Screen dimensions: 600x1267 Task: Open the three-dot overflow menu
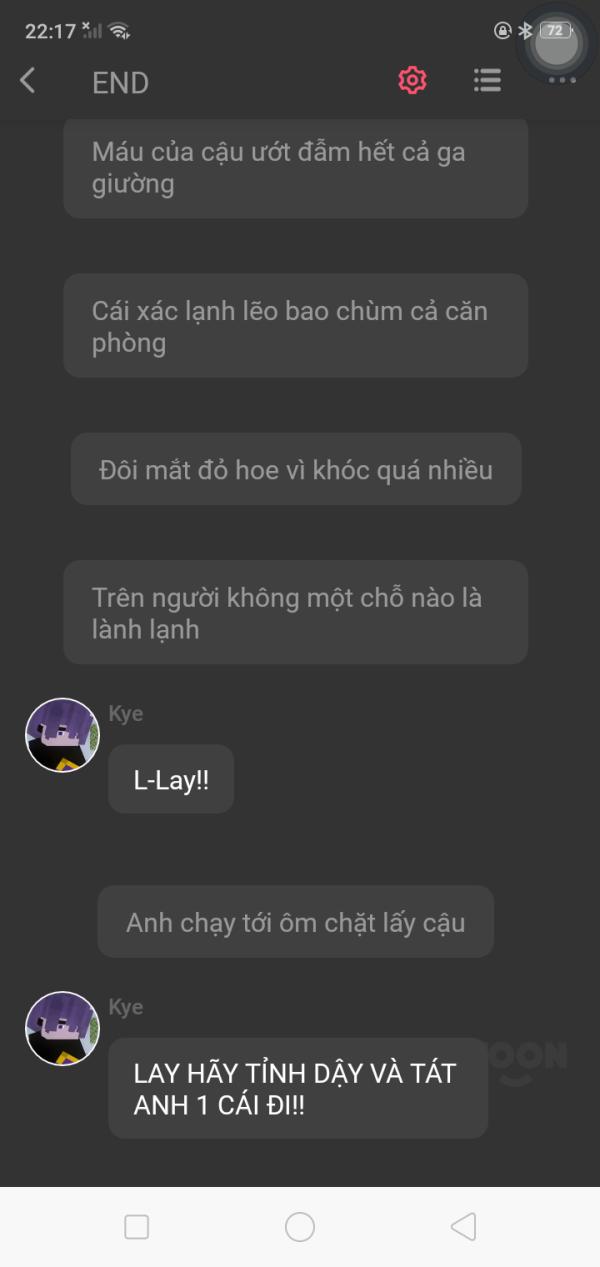coord(561,81)
